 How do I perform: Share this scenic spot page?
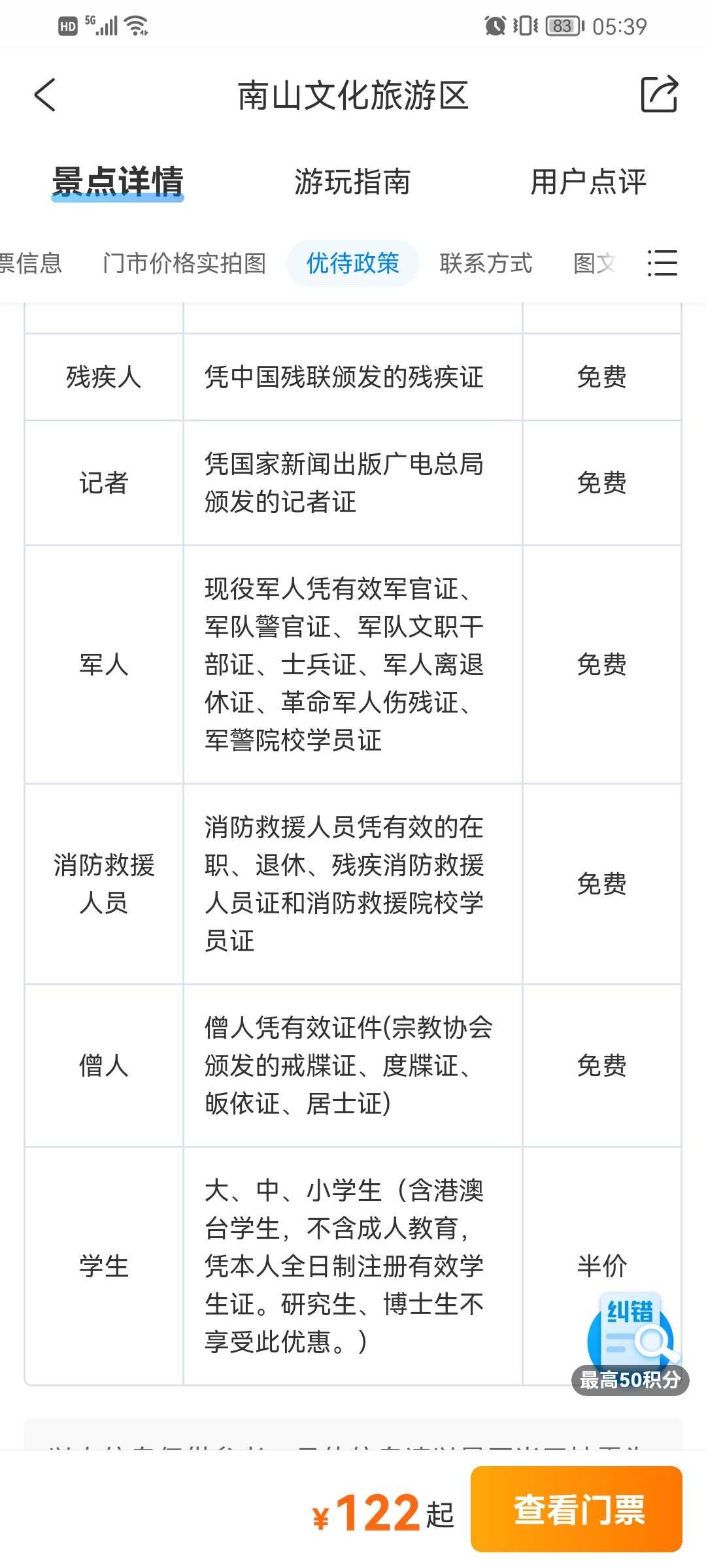point(659,95)
